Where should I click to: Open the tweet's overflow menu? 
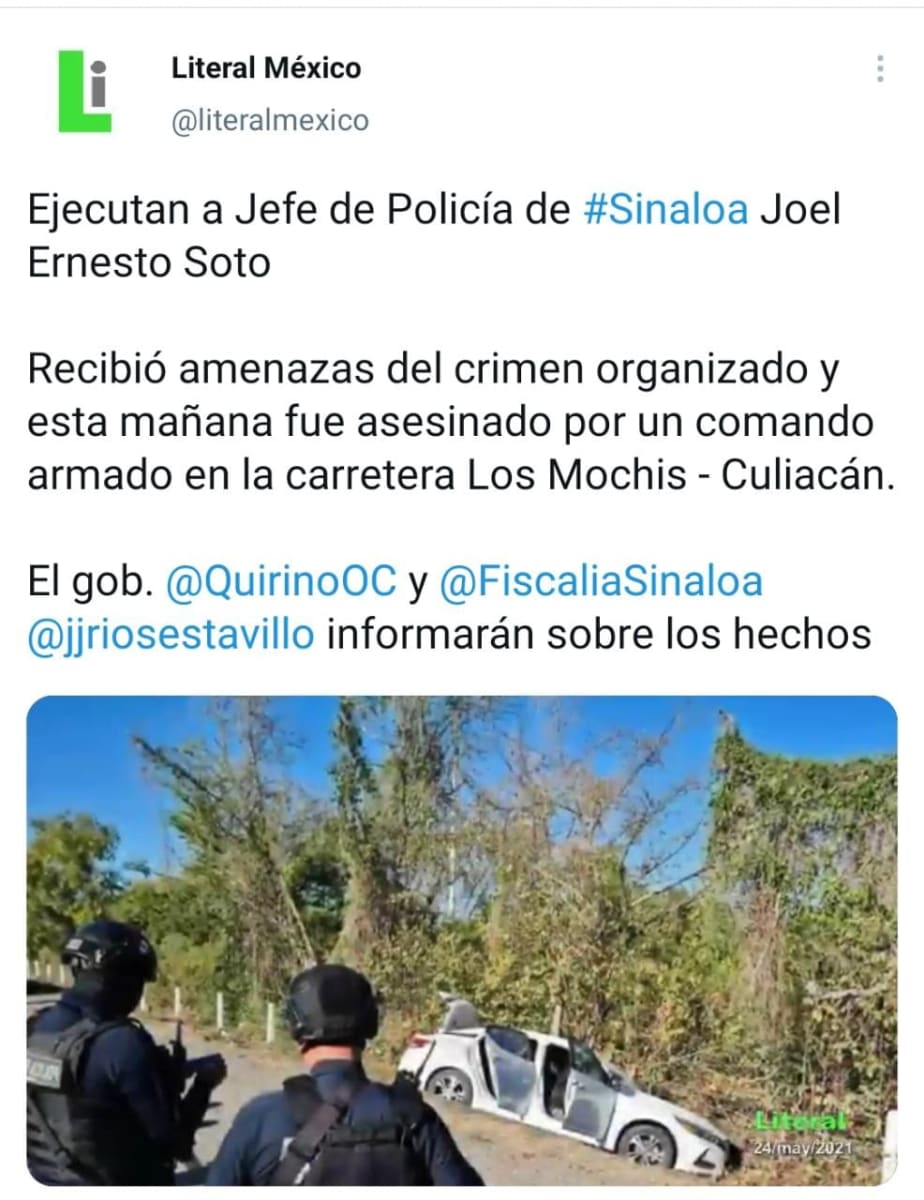coord(879,69)
